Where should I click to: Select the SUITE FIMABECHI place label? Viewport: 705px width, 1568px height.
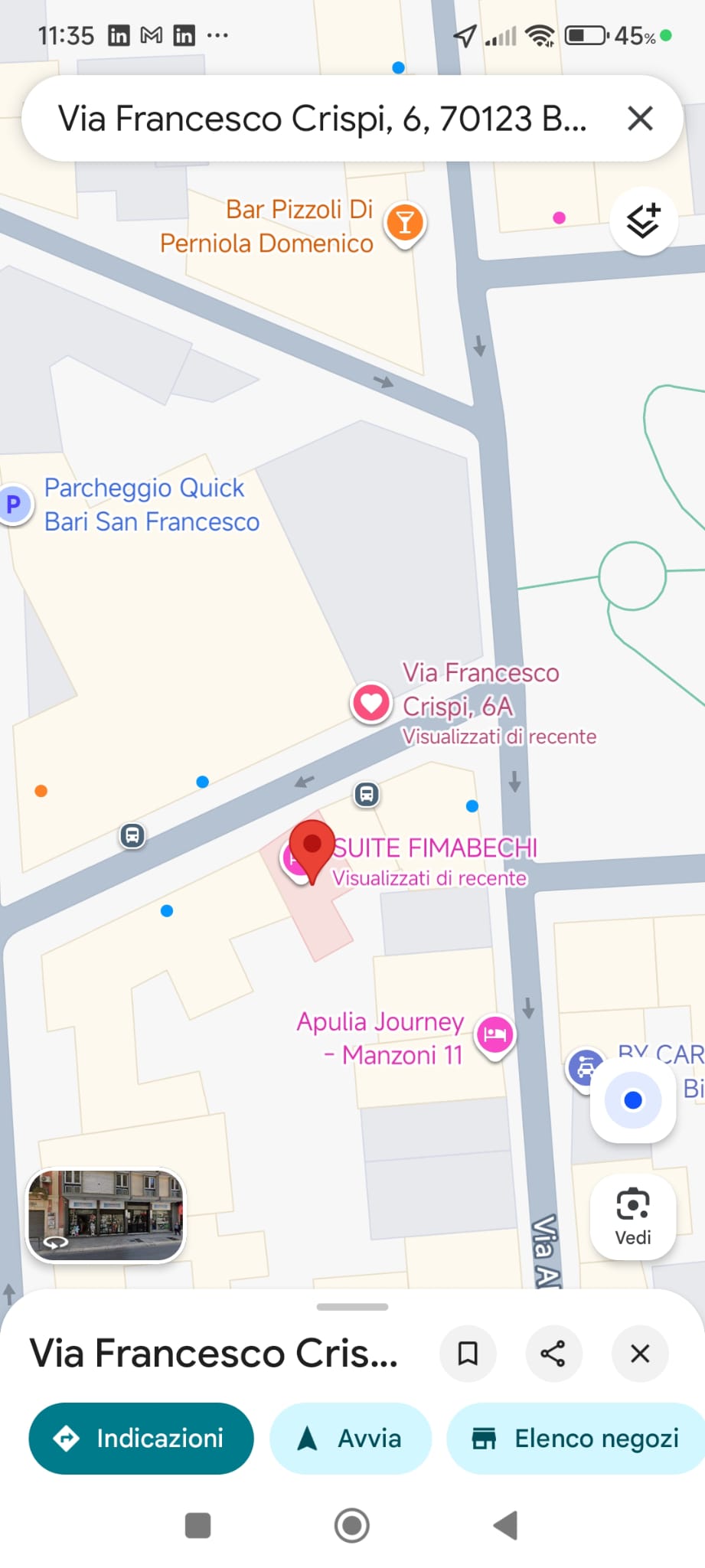[x=435, y=848]
